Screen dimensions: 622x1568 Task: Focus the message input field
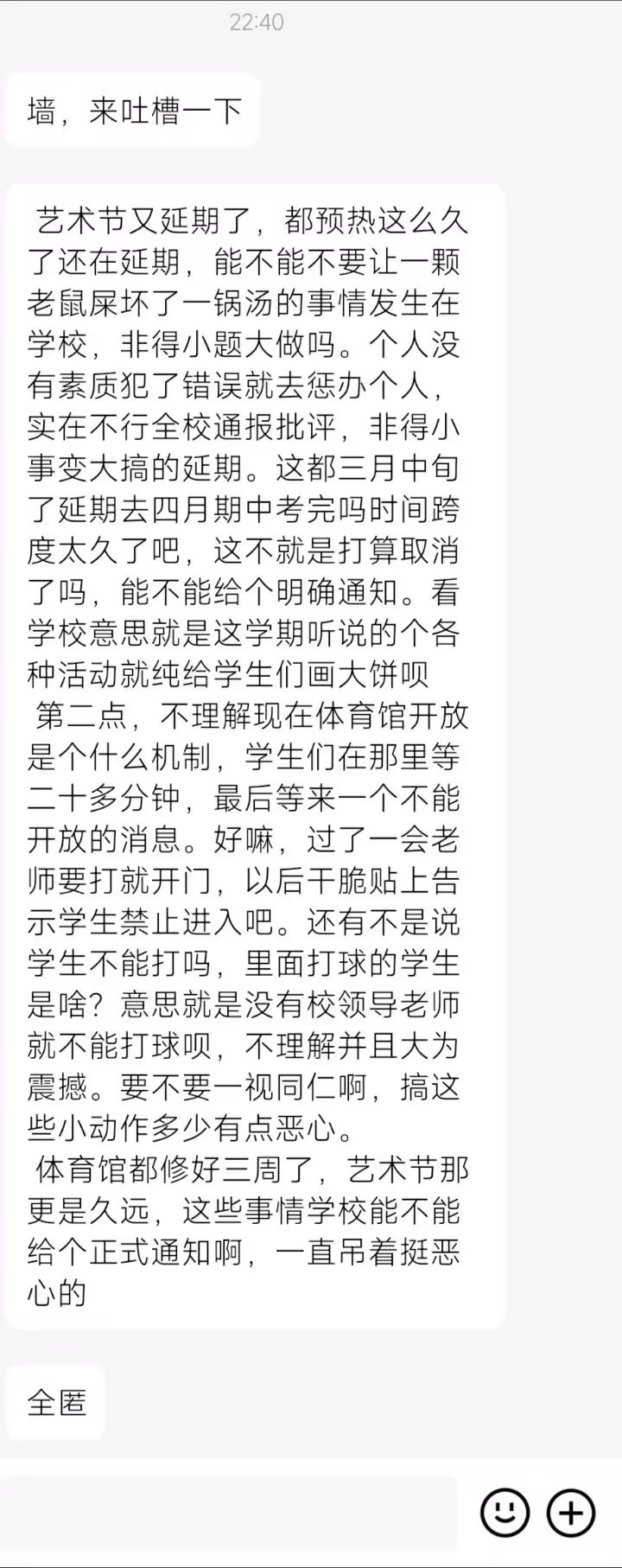click(229, 1512)
